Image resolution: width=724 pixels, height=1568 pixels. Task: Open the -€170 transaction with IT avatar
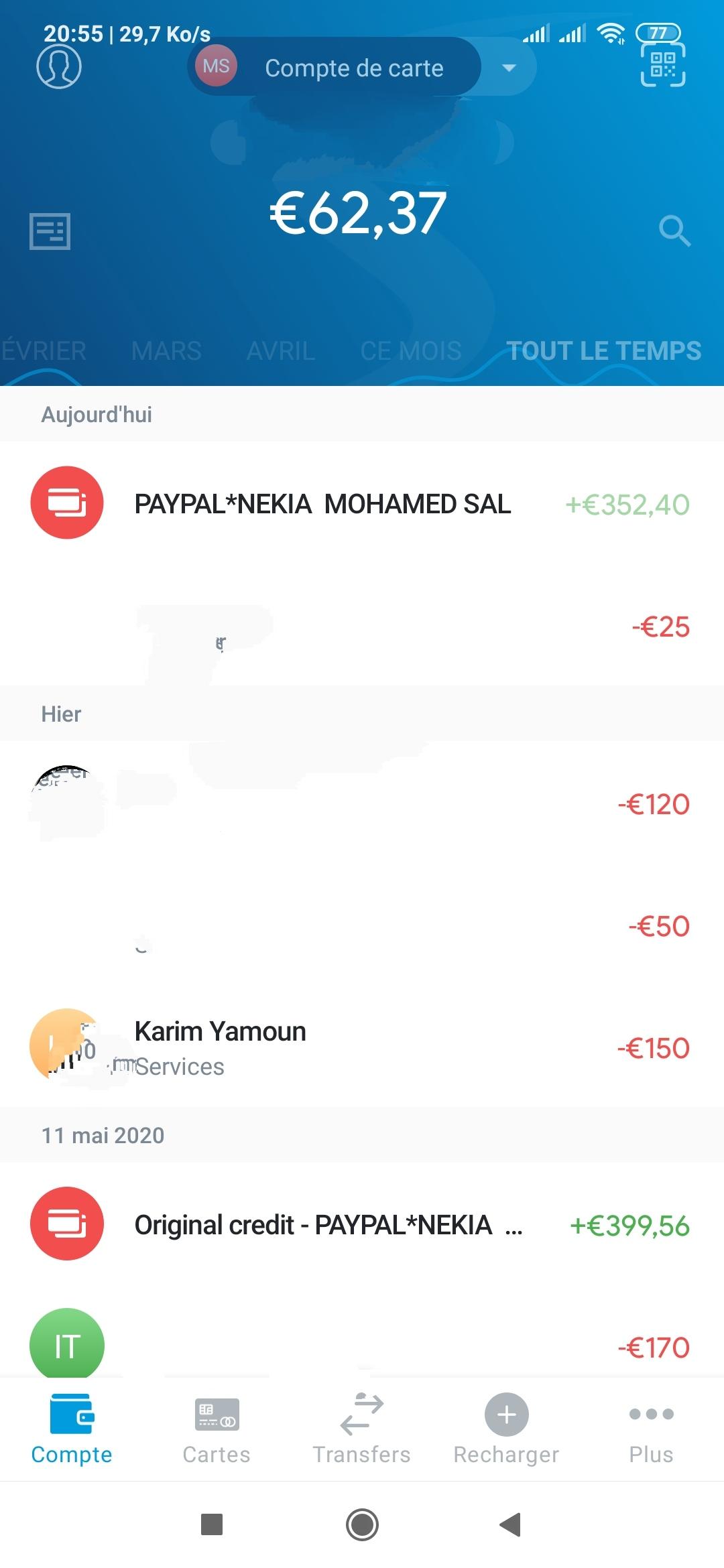(x=362, y=1346)
